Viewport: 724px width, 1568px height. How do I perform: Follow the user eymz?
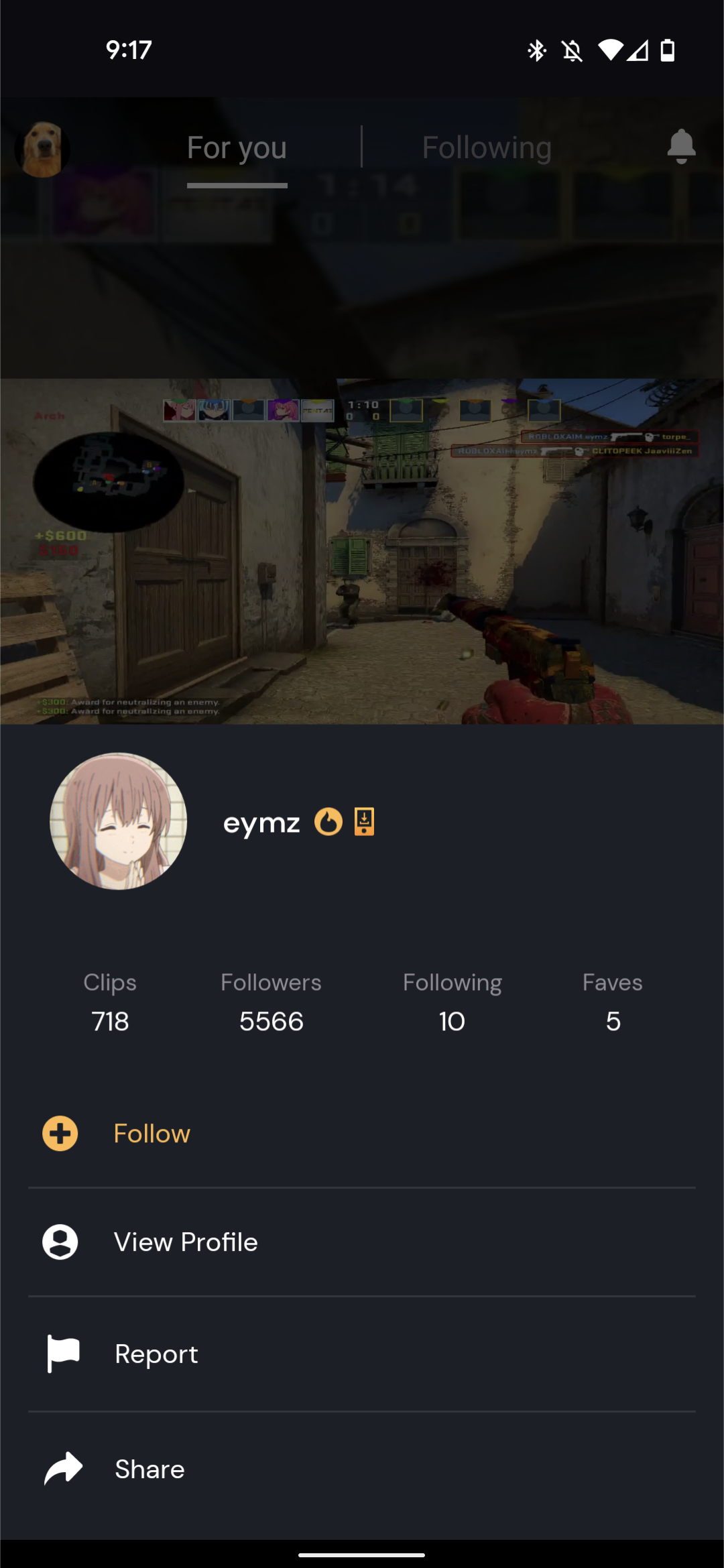click(x=362, y=1134)
